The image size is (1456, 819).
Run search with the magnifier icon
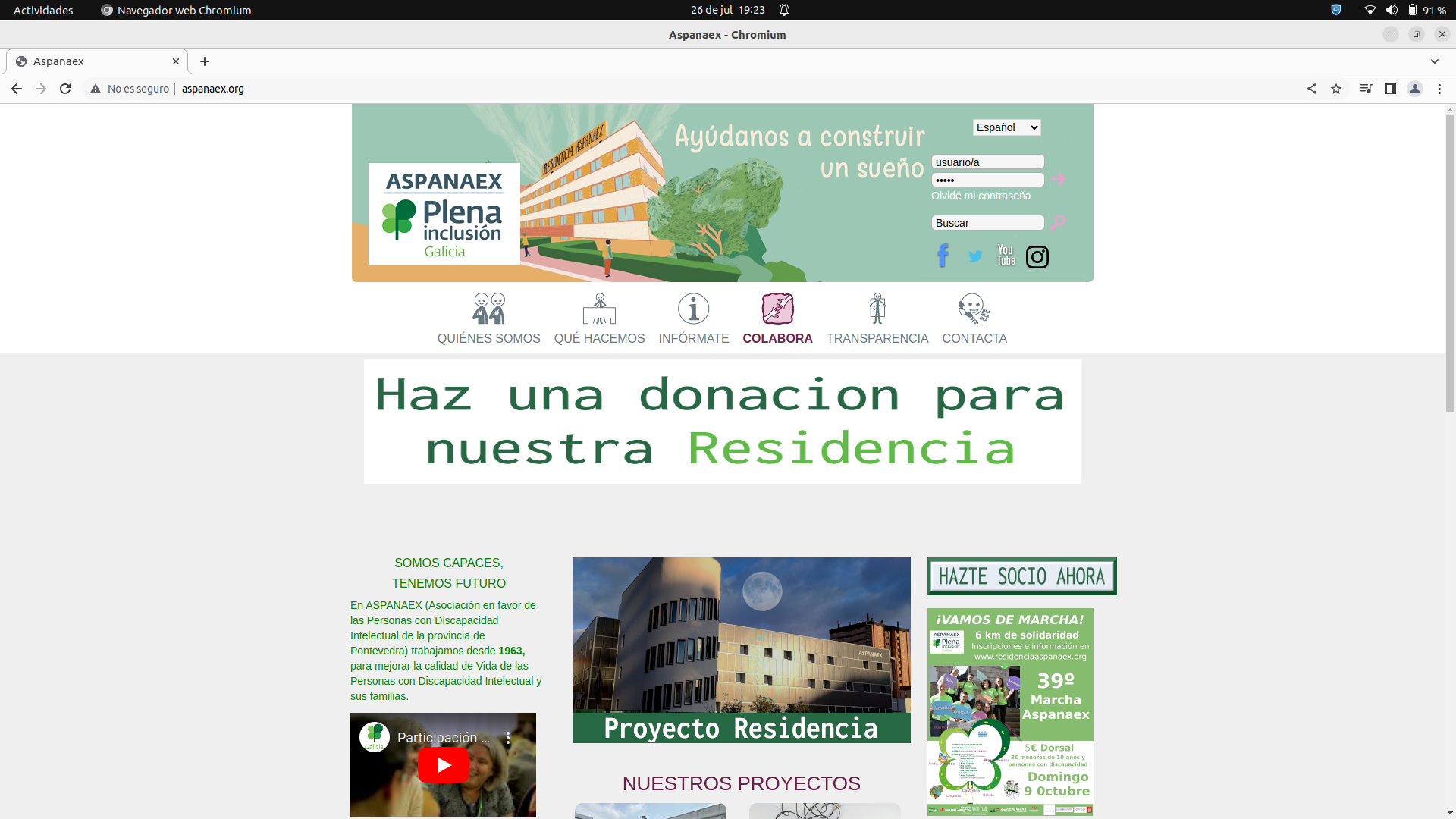point(1059,222)
